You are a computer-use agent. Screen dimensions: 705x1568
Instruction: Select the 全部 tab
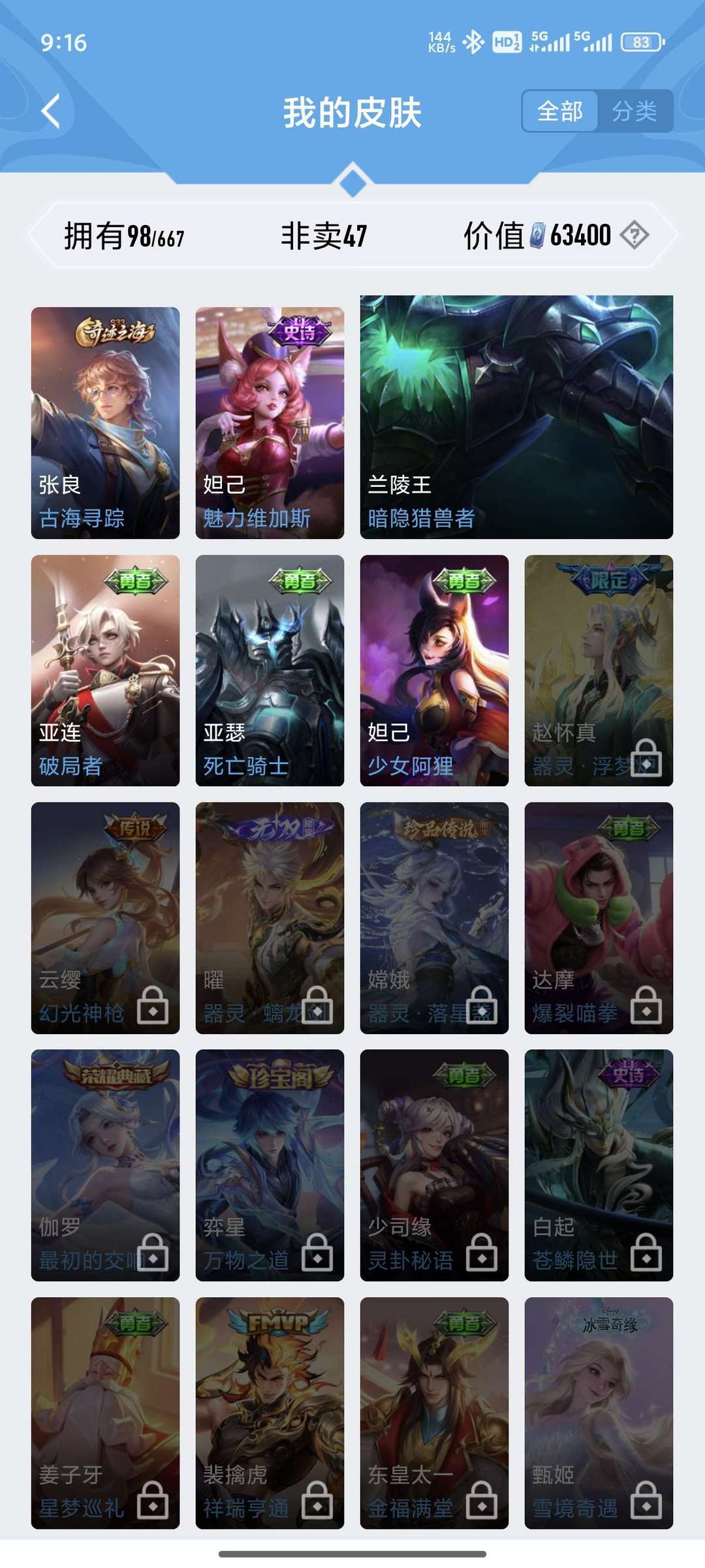(560, 112)
